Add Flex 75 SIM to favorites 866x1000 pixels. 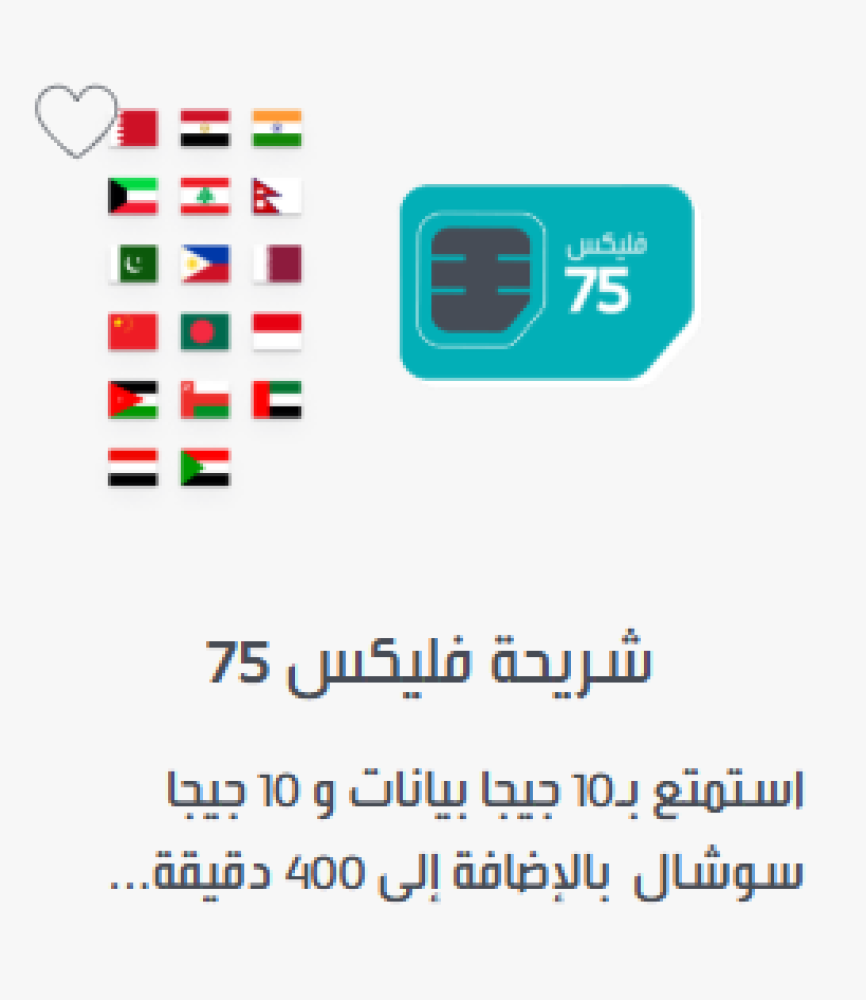coord(75,120)
